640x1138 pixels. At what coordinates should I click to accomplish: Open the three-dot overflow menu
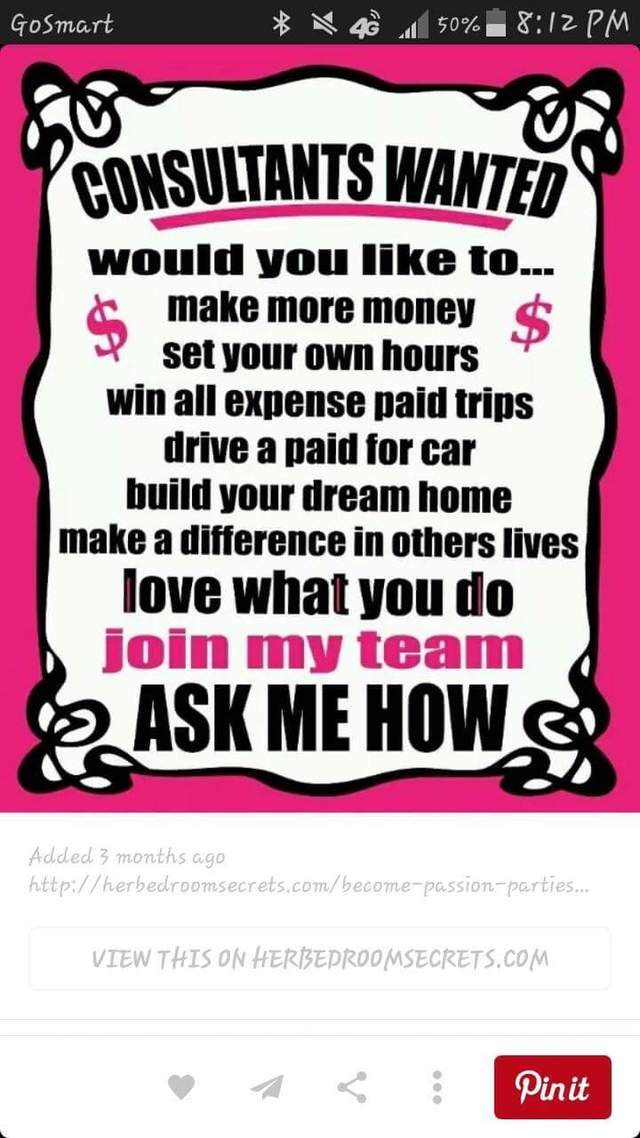(437, 1086)
